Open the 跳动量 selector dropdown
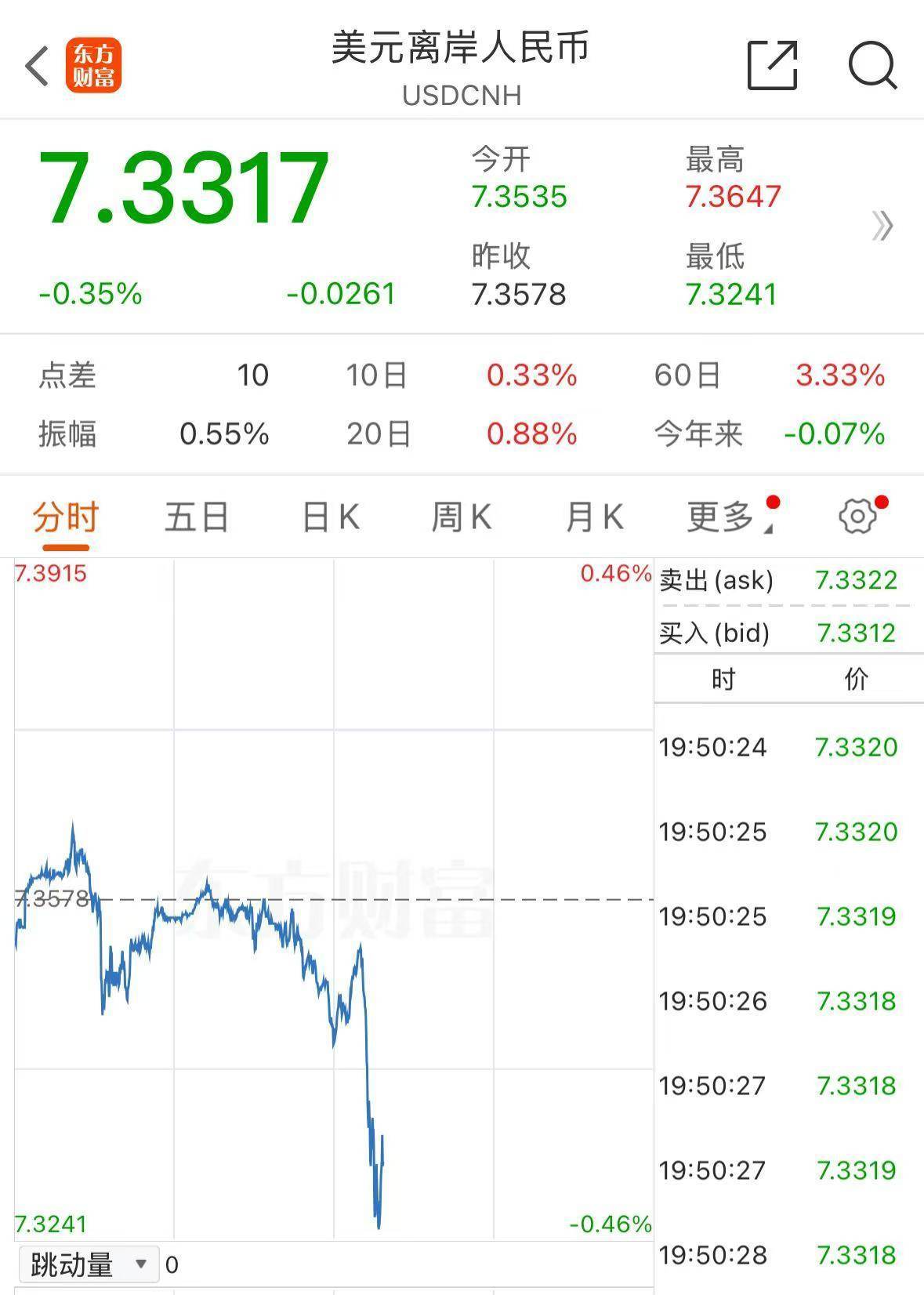Viewport: 924px width, 1295px height. [x=86, y=1264]
